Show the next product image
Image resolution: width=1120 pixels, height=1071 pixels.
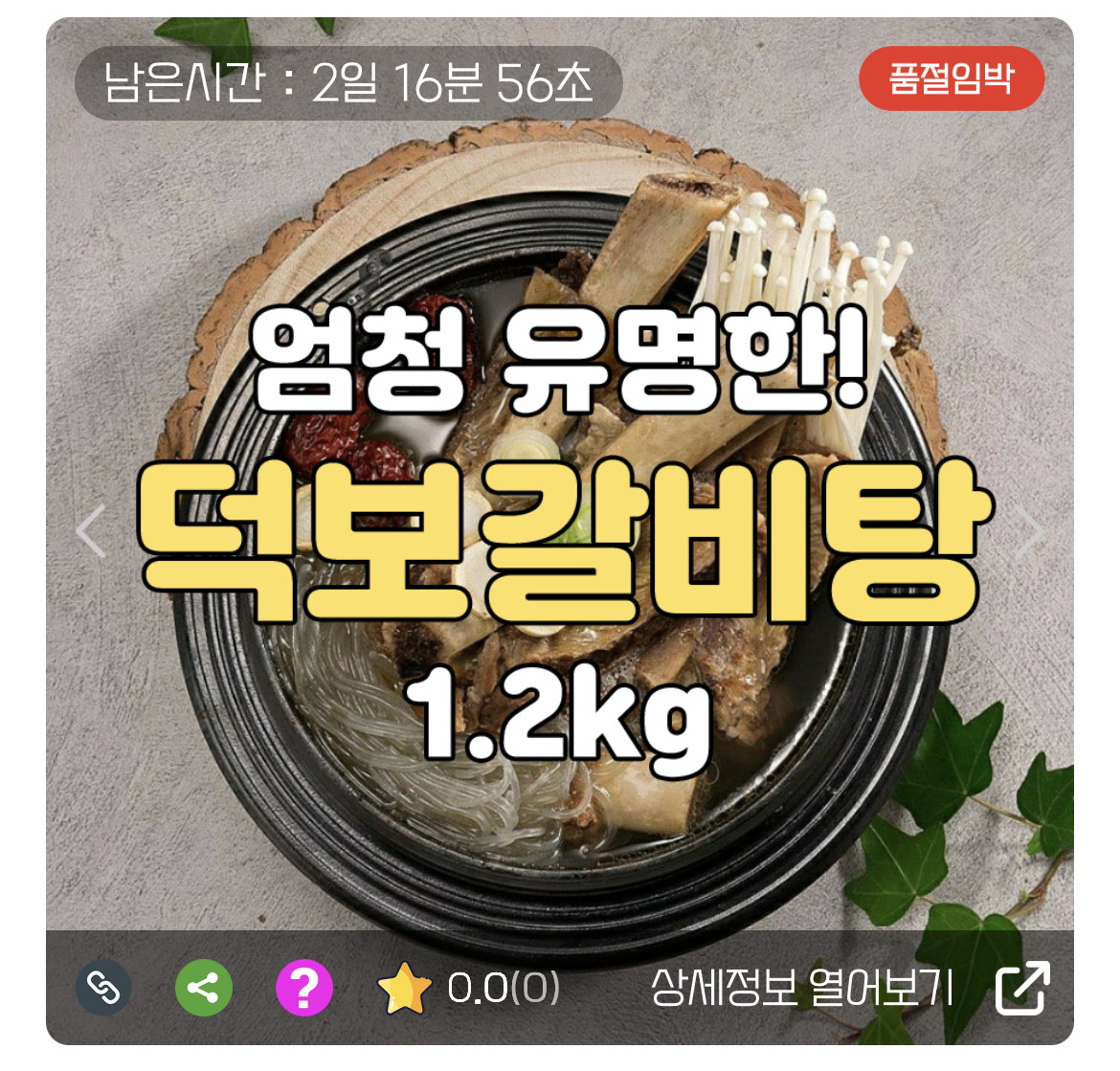[x=1030, y=531]
